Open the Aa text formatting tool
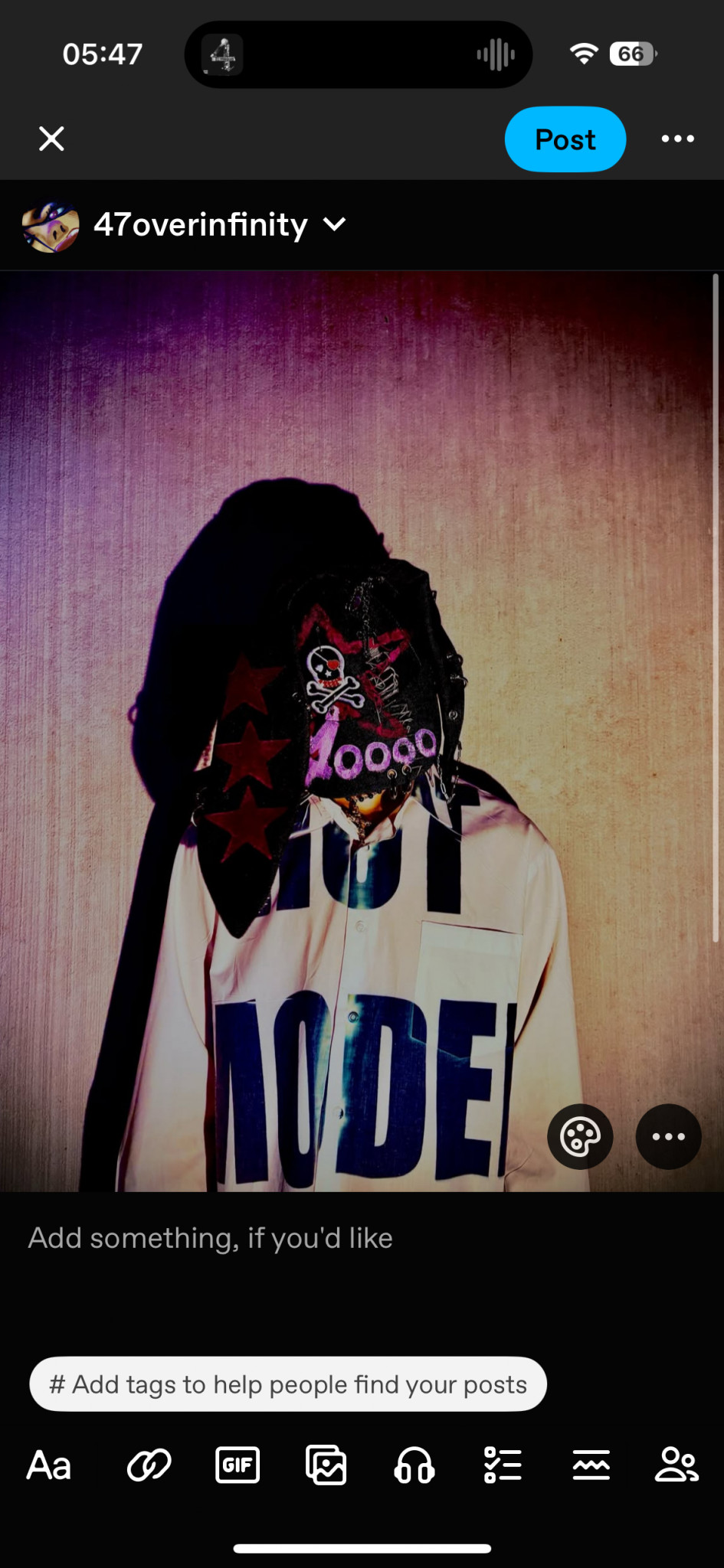 click(49, 1466)
